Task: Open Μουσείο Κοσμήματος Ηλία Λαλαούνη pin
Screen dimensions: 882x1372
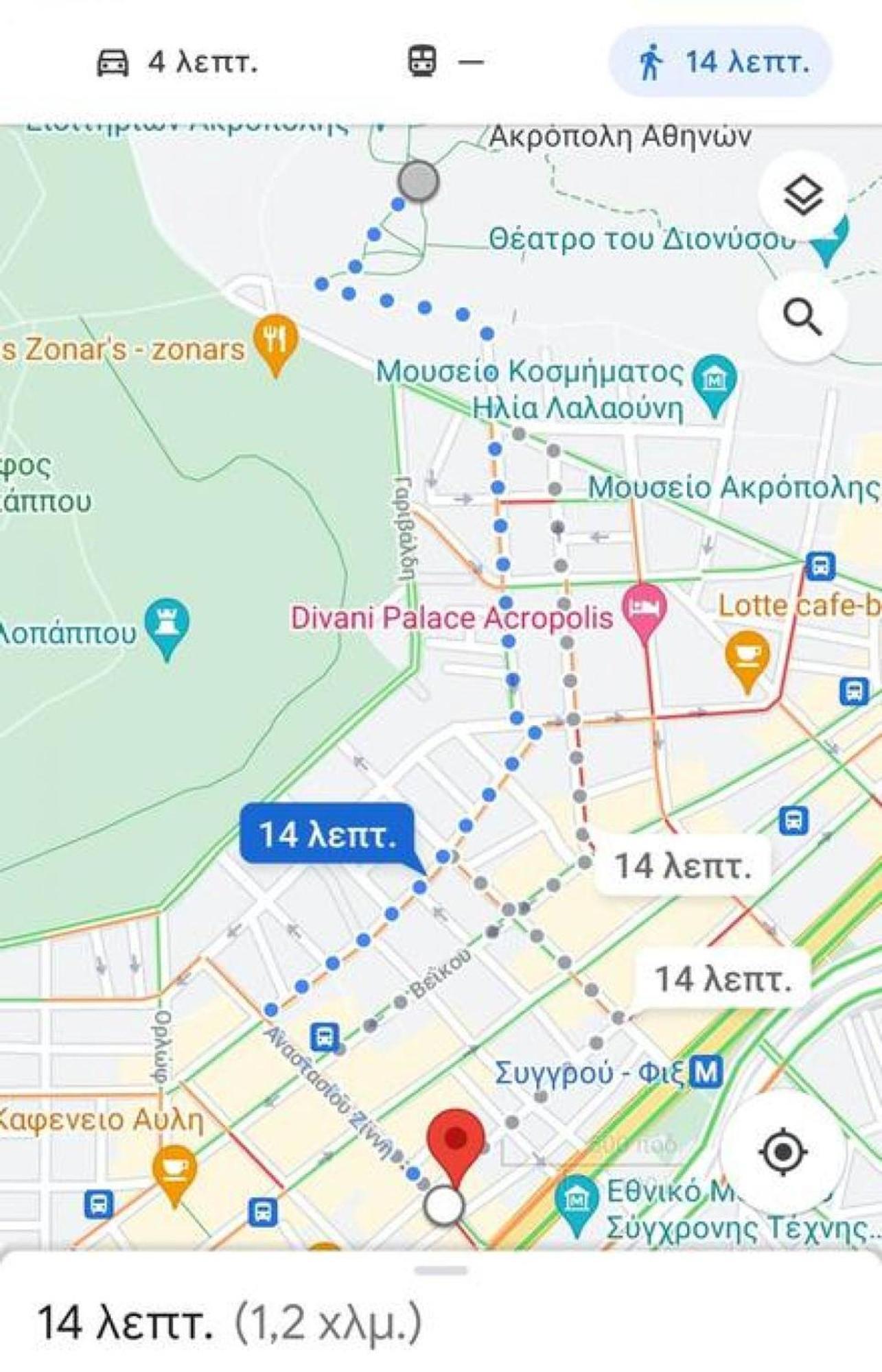Action: click(715, 379)
